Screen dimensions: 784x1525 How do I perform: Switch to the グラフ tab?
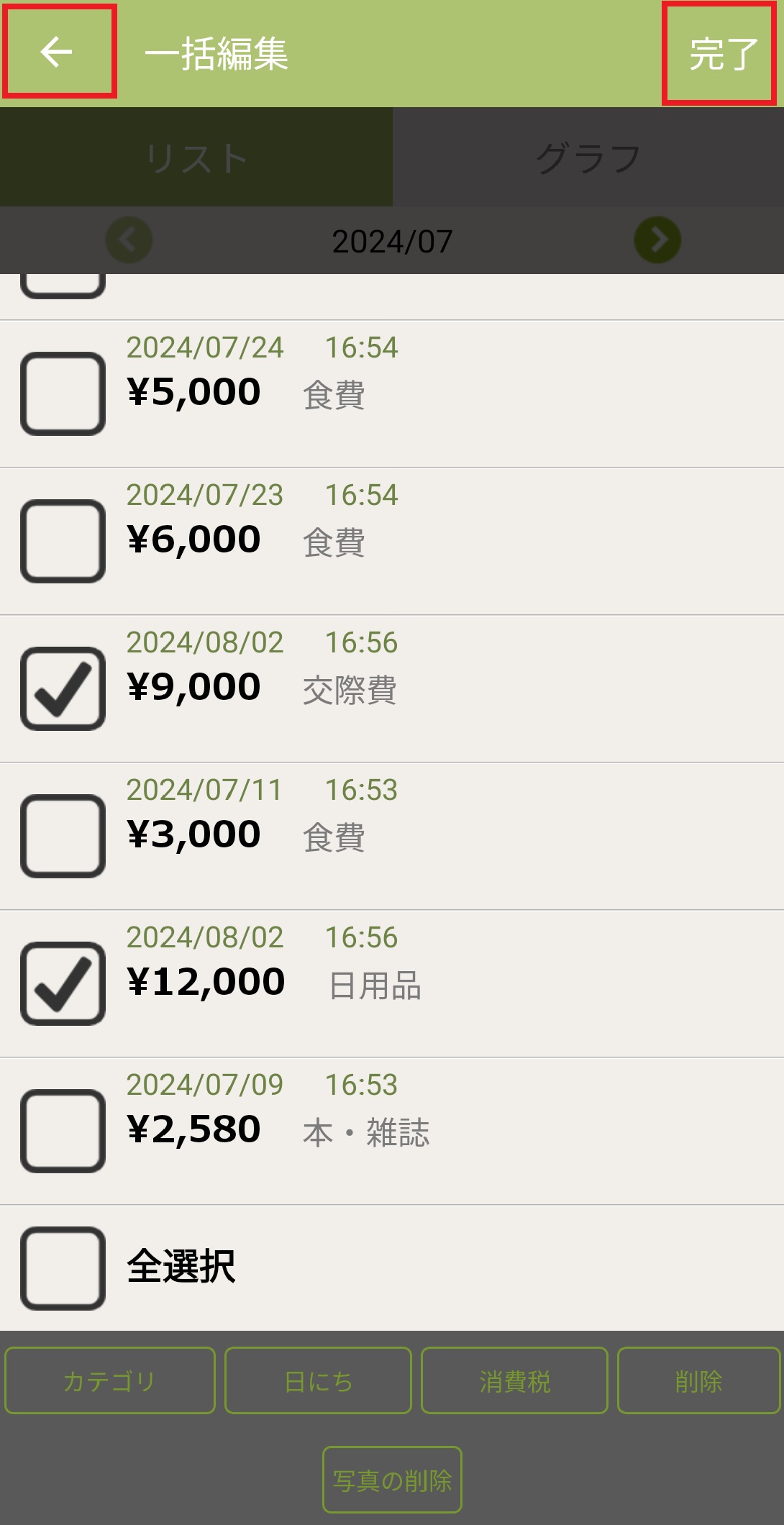(588, 158)
